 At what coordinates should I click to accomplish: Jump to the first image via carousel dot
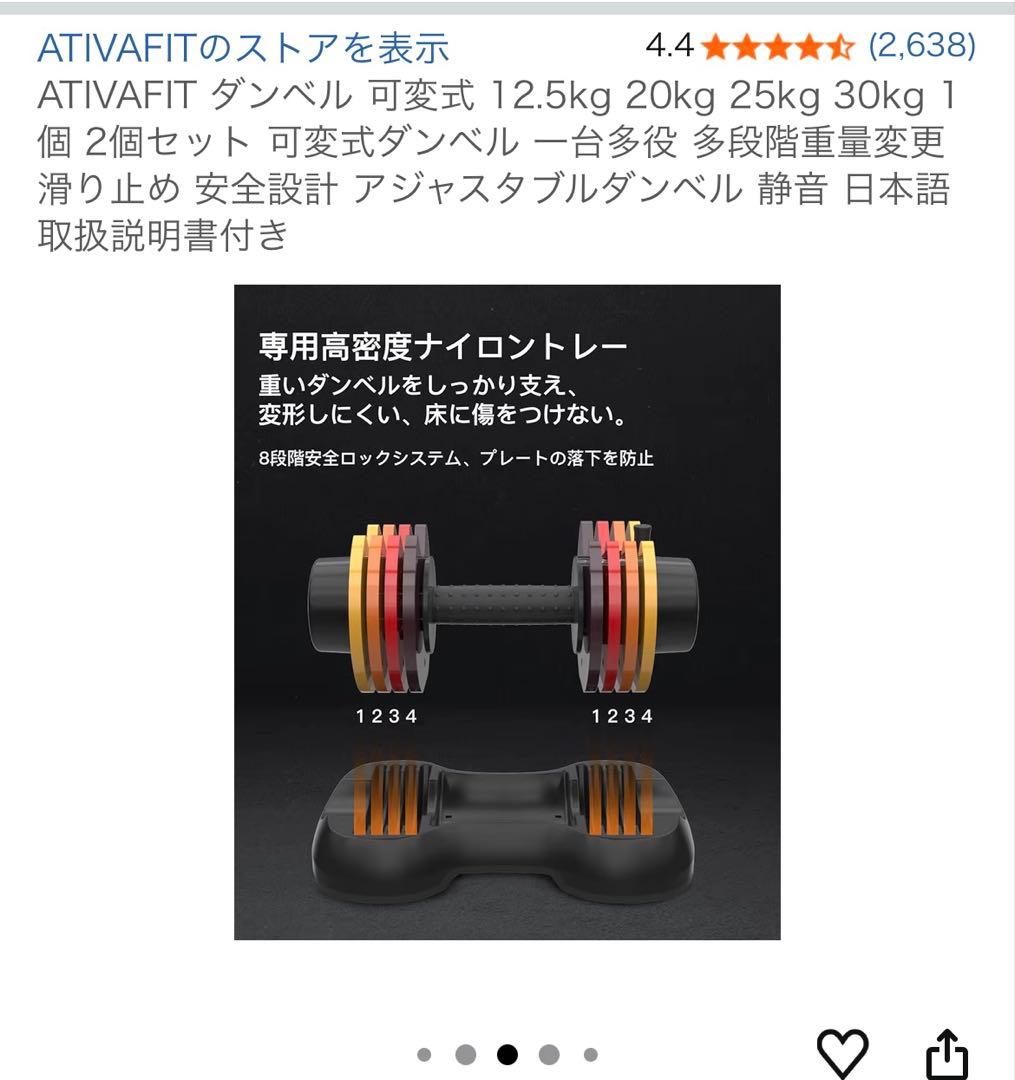(x=425, y=1053)
